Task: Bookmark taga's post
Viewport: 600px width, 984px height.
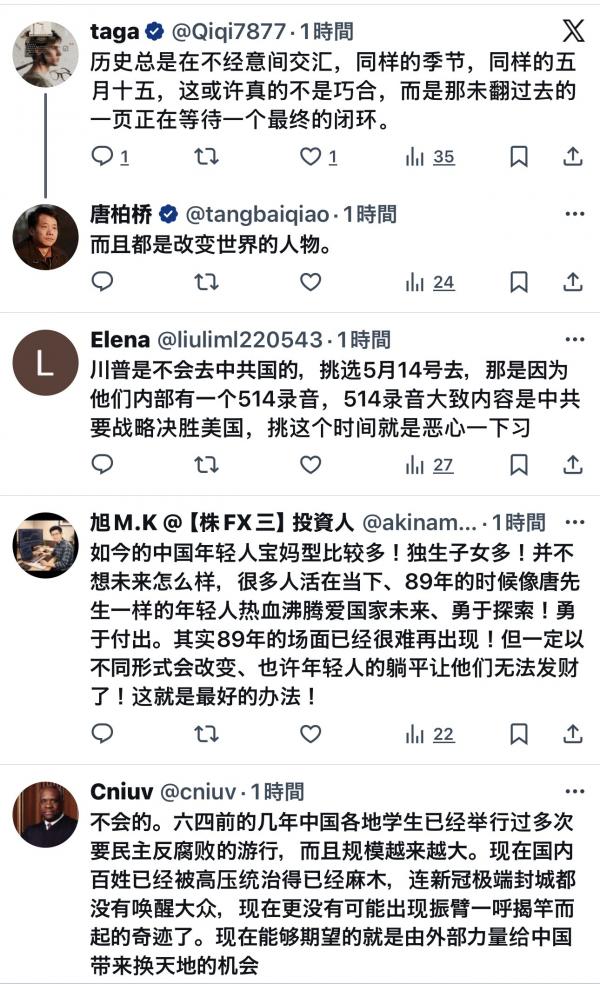Action: [519, 156]
